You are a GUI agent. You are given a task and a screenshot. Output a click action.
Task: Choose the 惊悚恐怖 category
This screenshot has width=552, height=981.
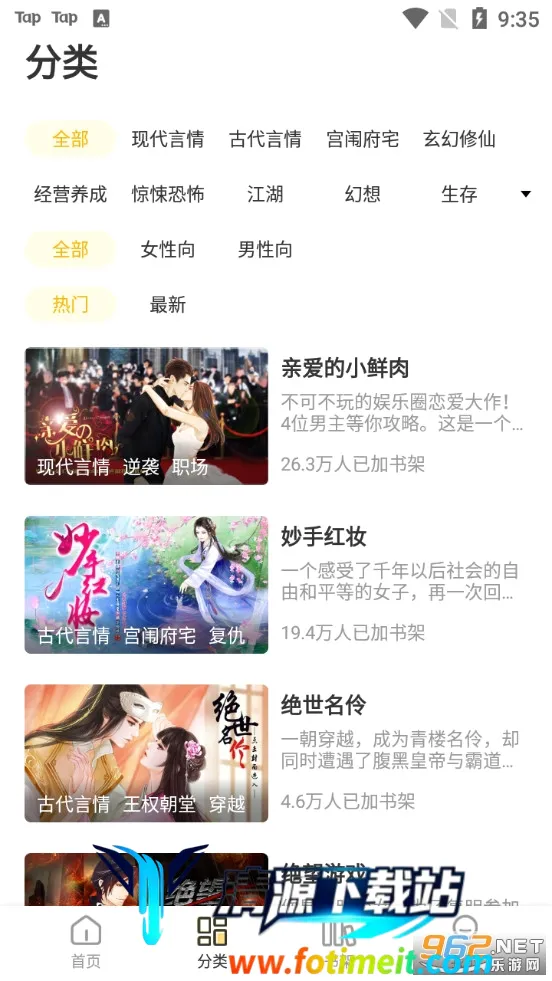coord(168,194)
